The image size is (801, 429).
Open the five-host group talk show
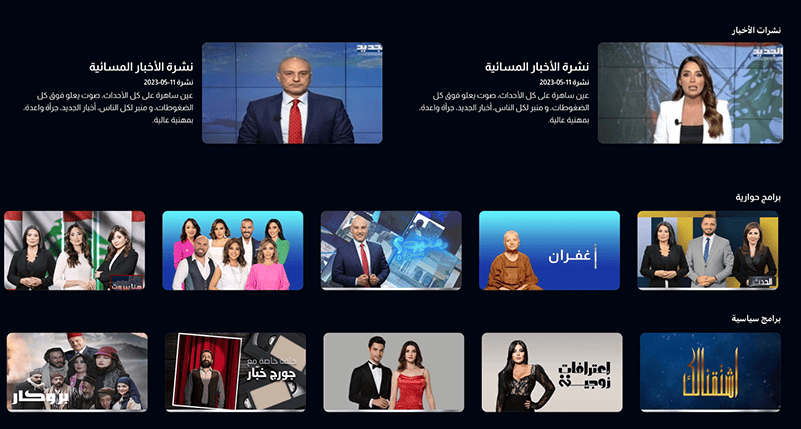pyautogui.click(x=232, y=250)
